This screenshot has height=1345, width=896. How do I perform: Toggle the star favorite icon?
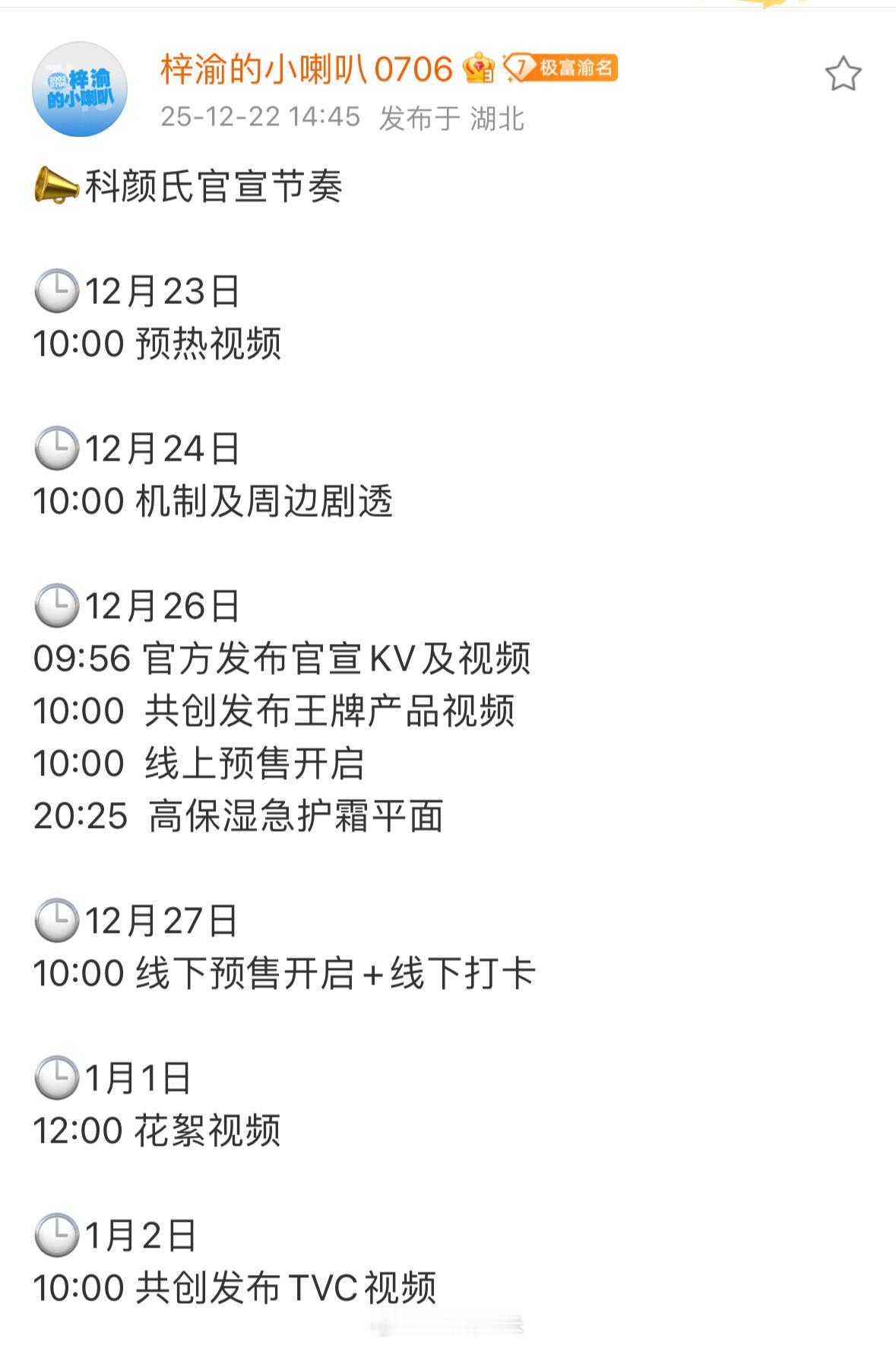click(842, 72)
